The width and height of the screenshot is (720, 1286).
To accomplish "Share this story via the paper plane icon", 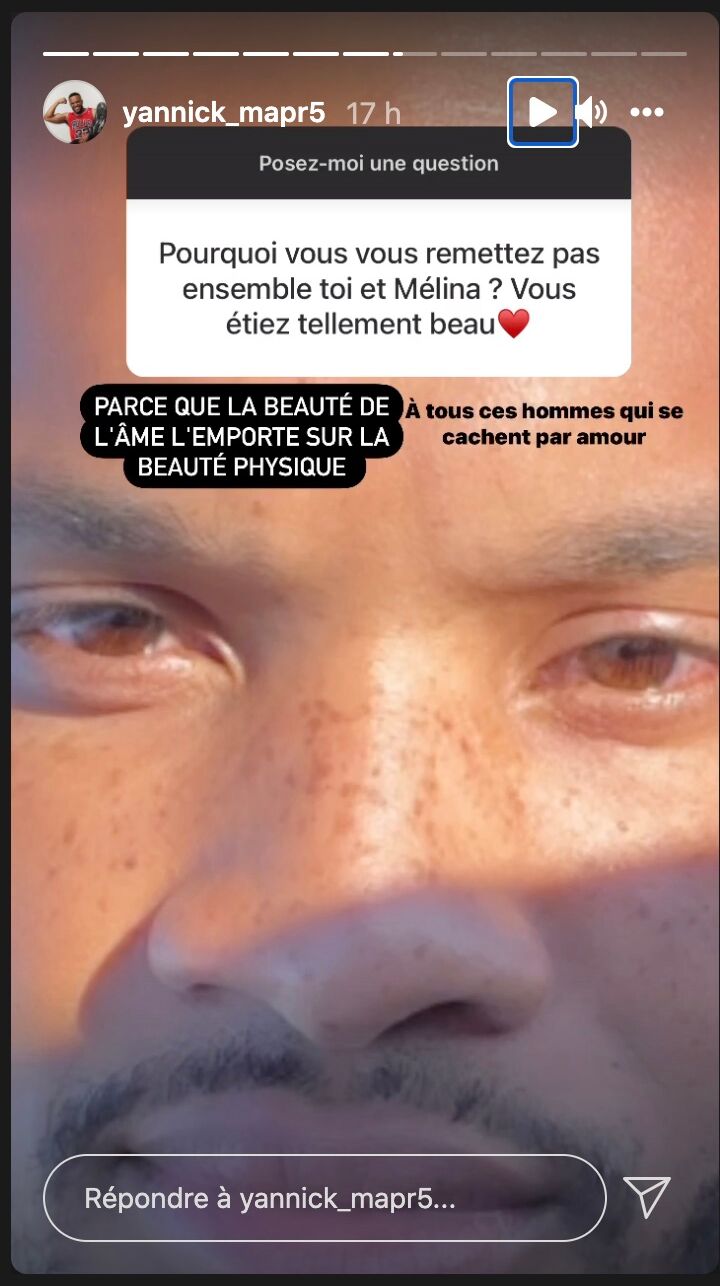I will point(646,1197).
